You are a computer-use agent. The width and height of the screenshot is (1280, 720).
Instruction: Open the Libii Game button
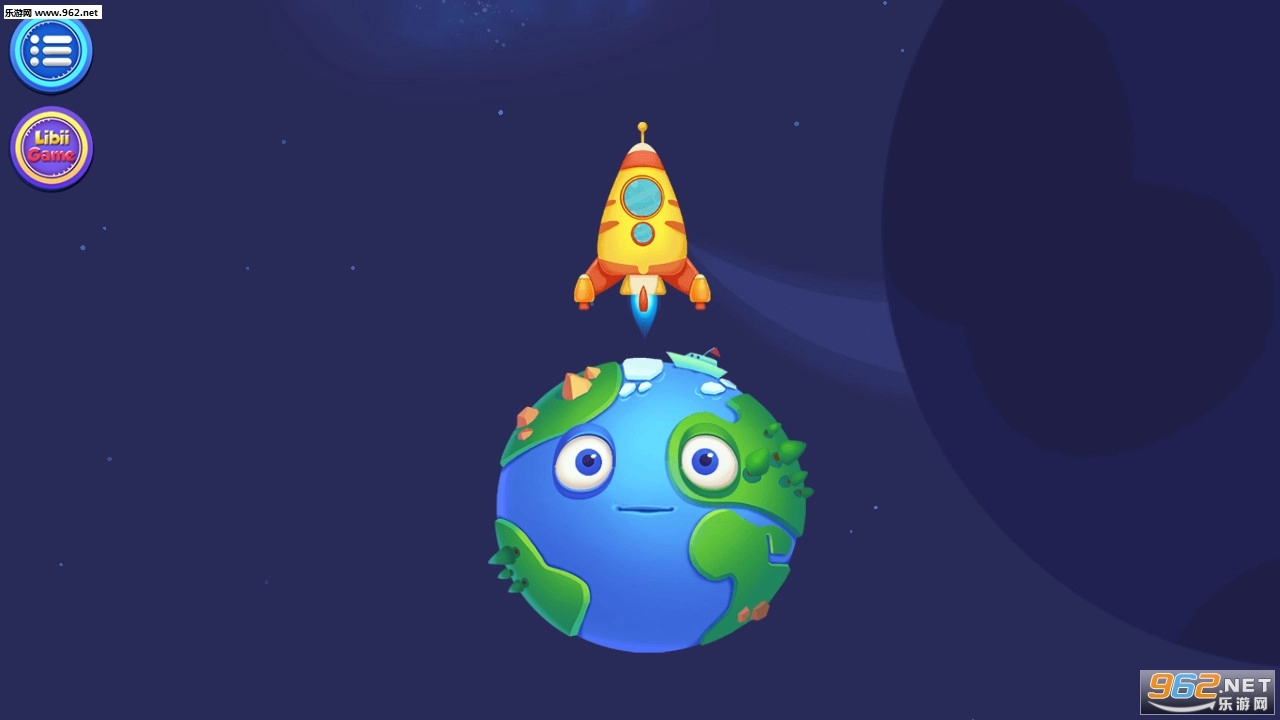click(x=51, y=148)
